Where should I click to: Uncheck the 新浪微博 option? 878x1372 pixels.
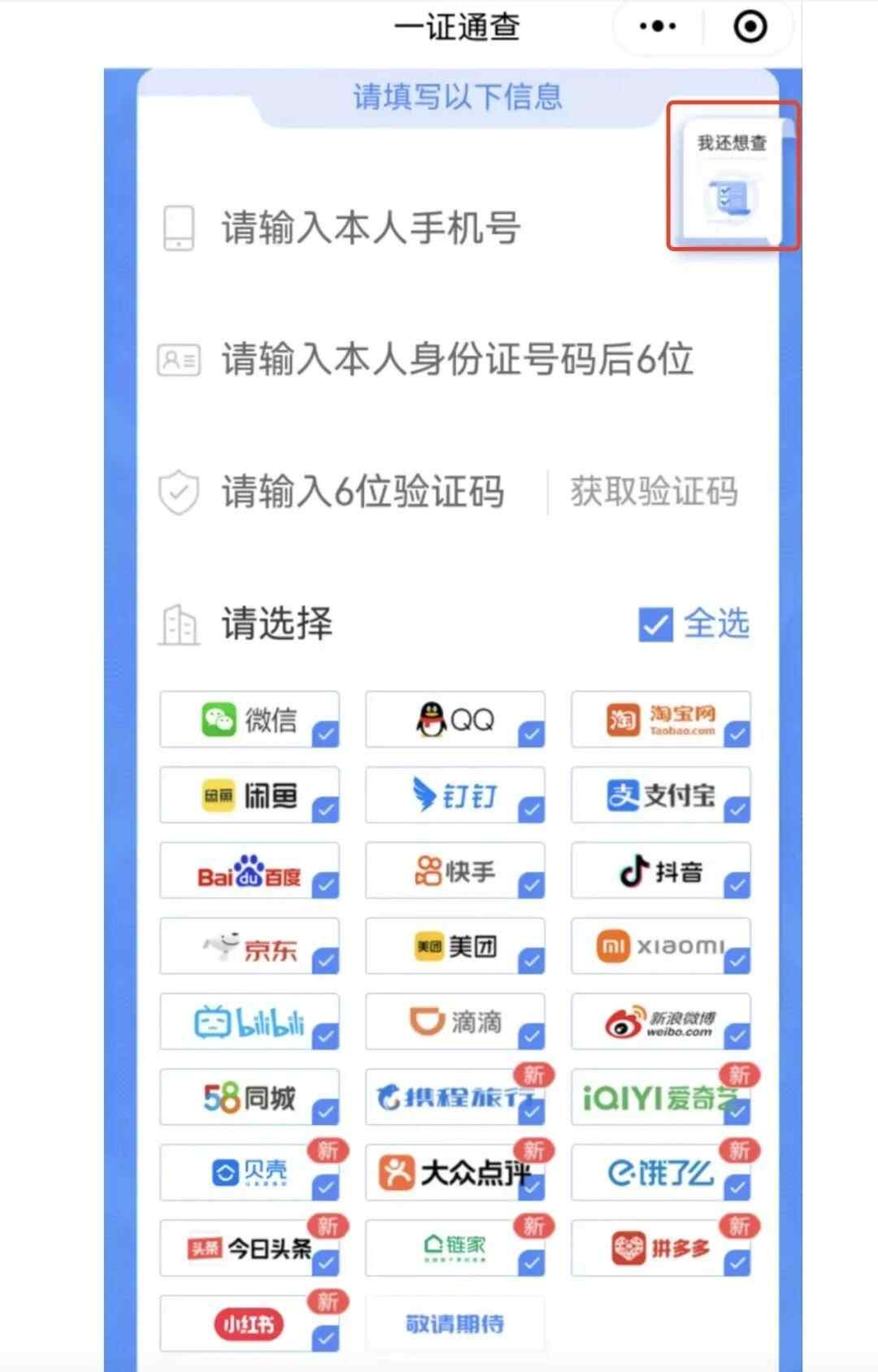tap(661, 1022)
